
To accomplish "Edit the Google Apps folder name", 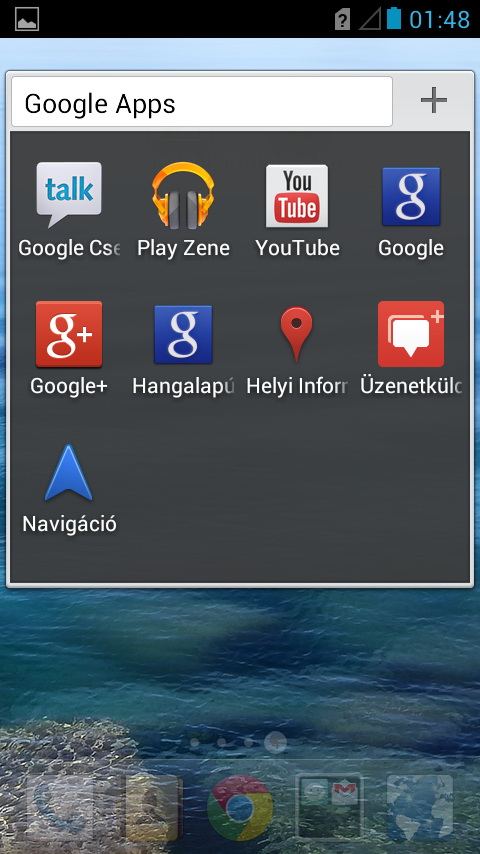I will [202, 102].
